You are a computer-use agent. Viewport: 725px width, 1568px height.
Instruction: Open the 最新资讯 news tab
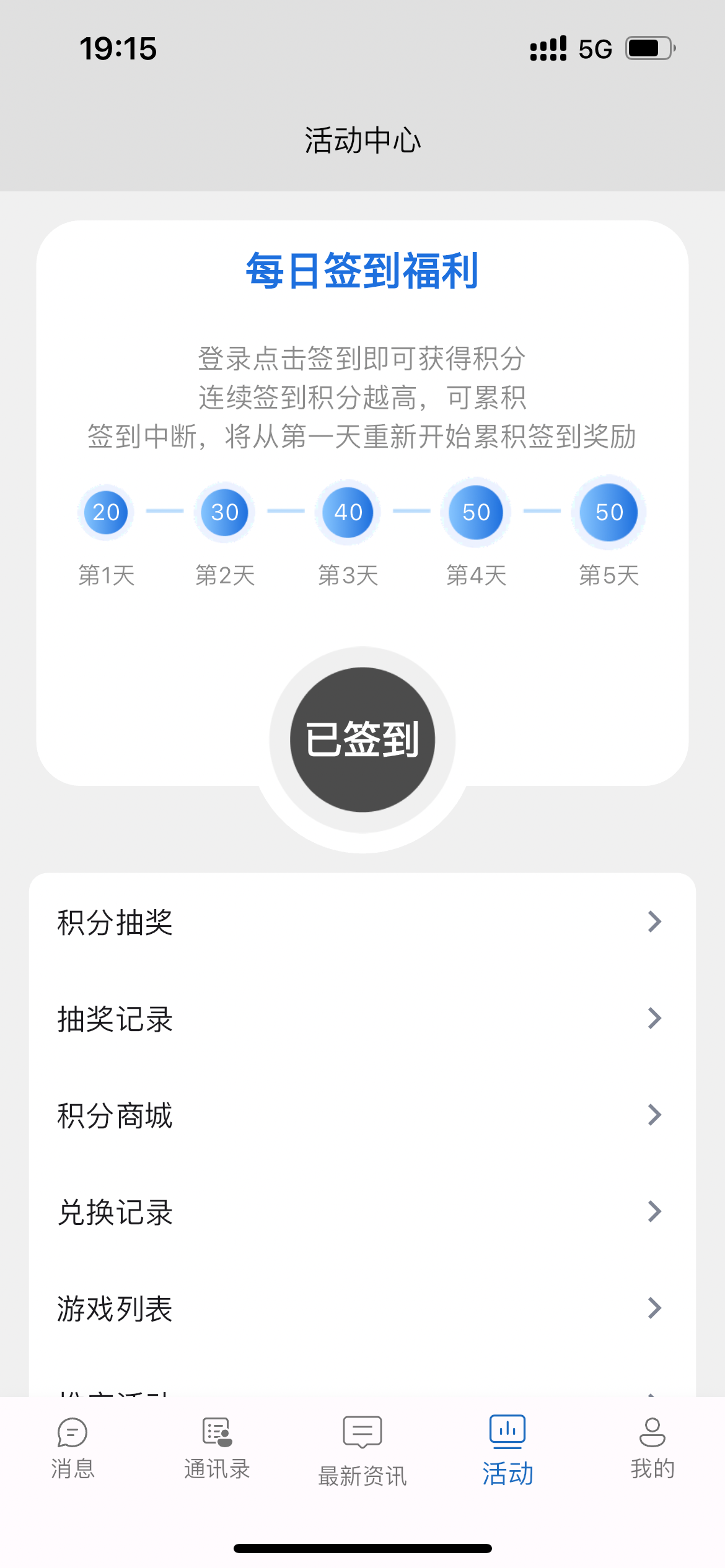362,1450
